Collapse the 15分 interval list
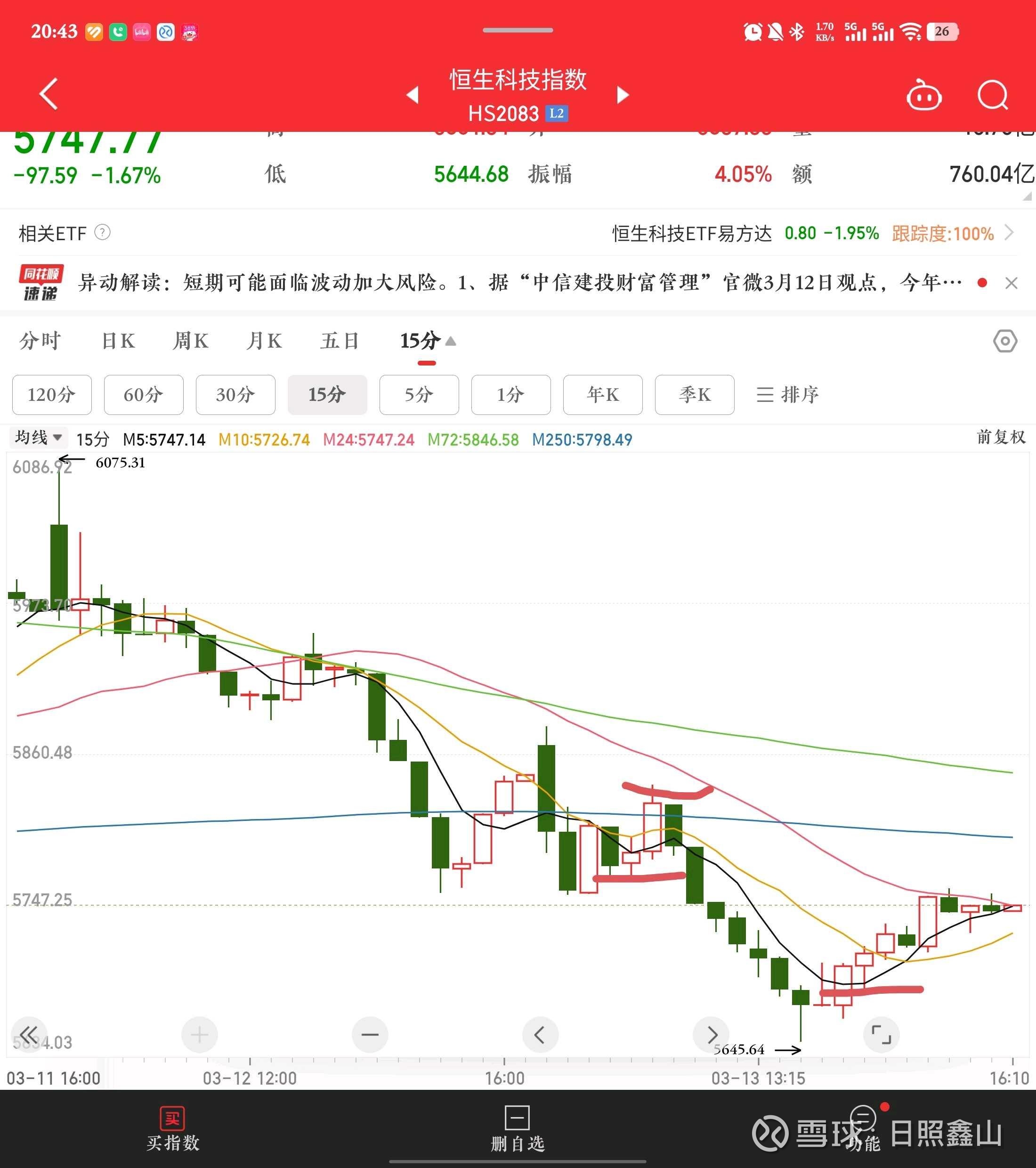Image resolution: width=1036 pixels, height=1168 pixels. [426, 341]
